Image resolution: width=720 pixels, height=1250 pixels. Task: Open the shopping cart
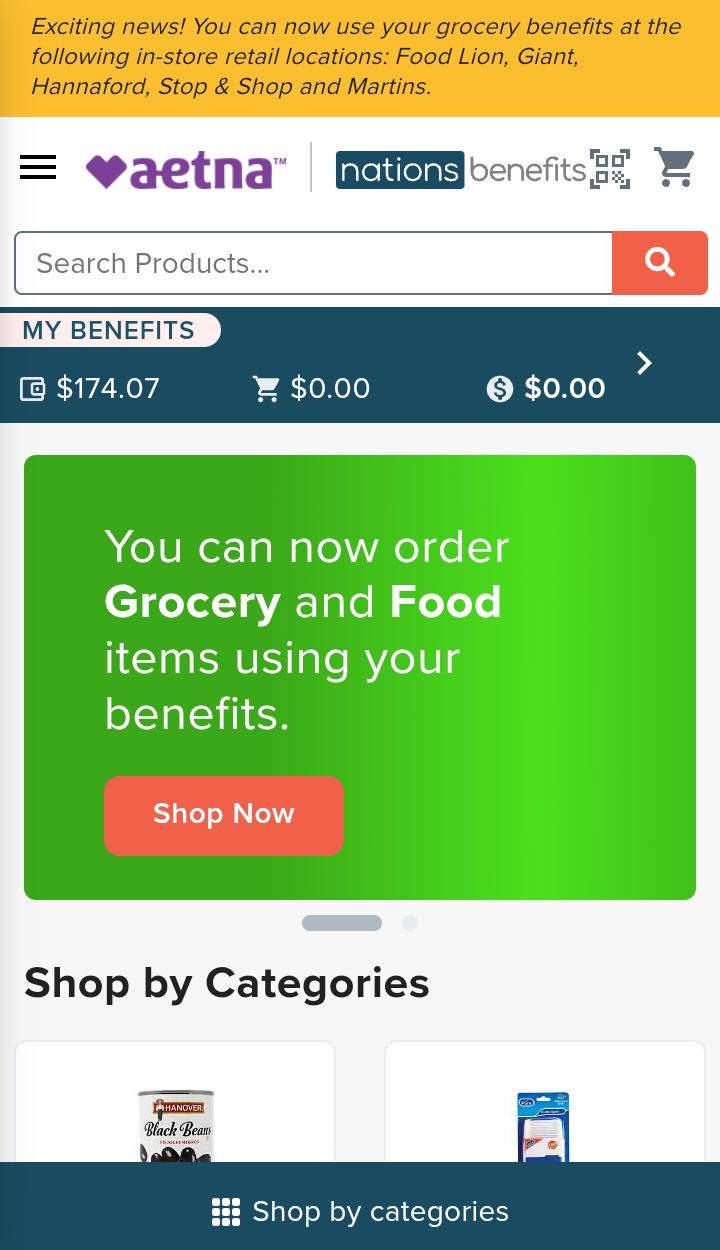(x=675, y=167)
